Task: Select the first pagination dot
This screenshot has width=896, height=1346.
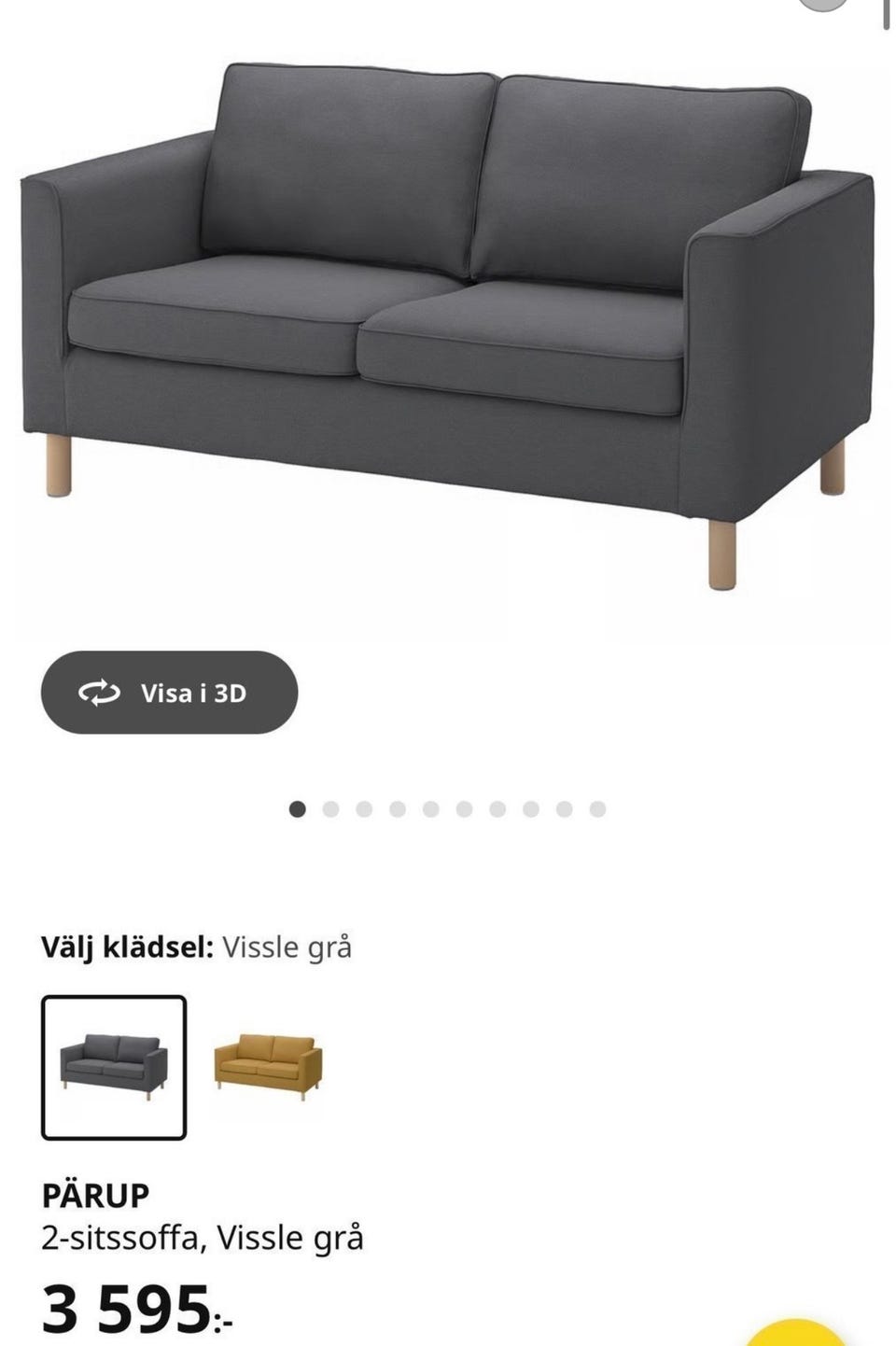Action: 298,808
